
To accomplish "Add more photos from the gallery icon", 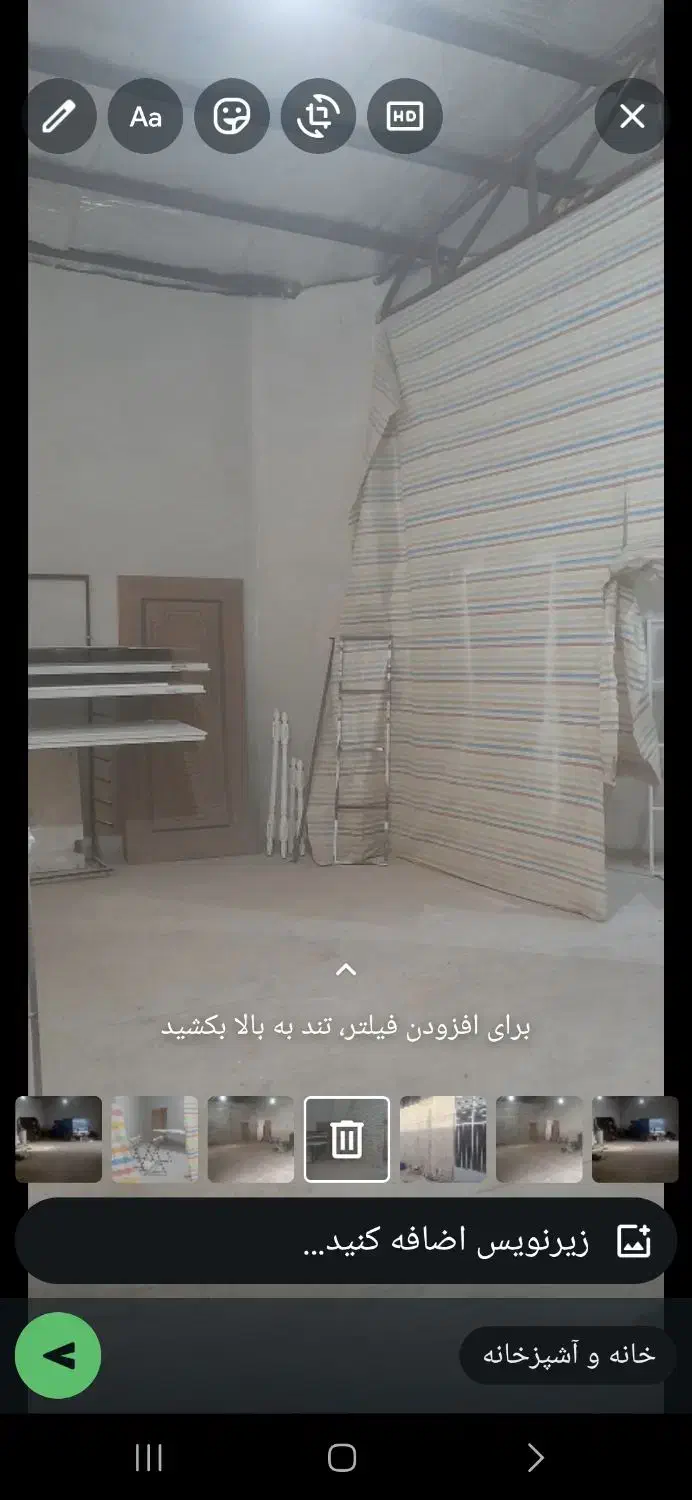I will pyautogui.click(x=634, y=1241).
